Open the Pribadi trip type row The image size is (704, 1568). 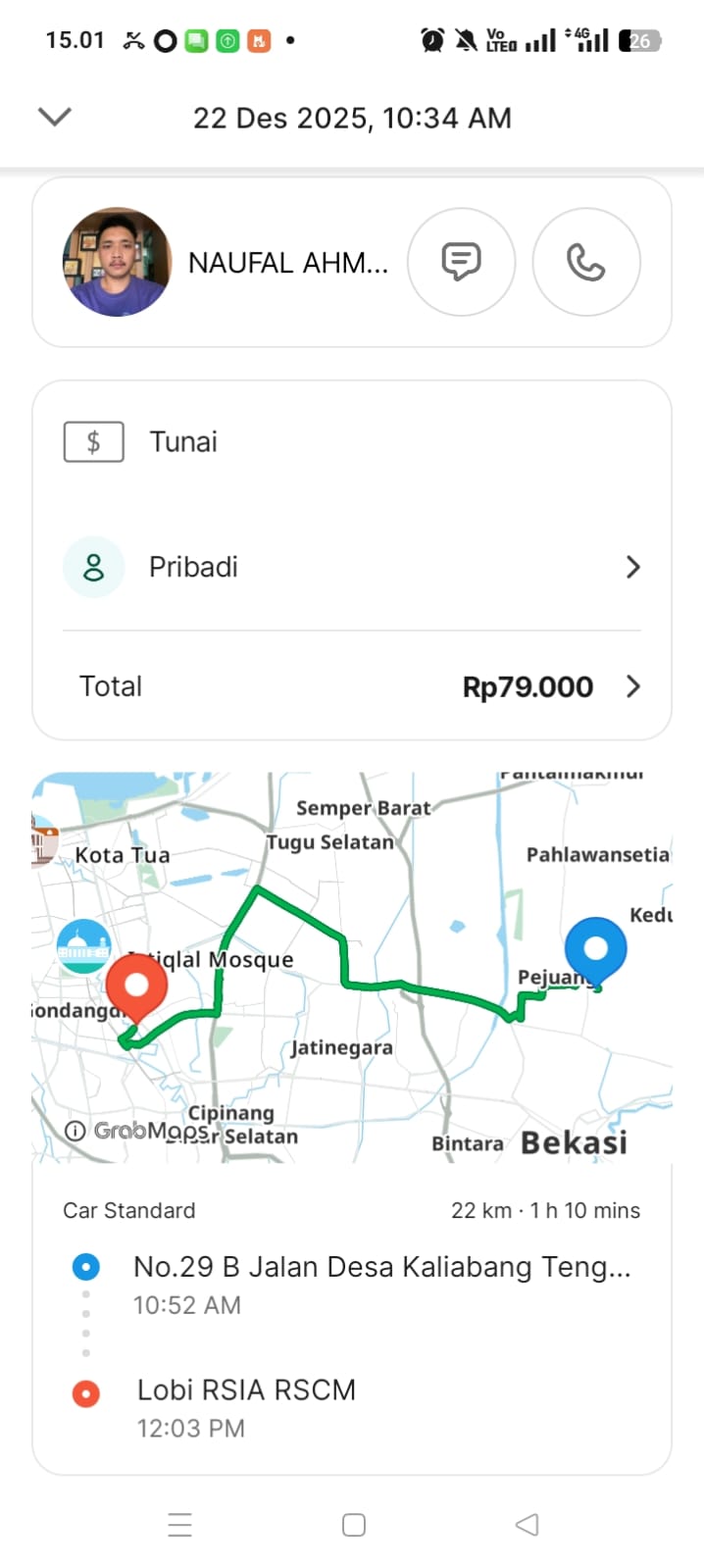pos(351,567)
